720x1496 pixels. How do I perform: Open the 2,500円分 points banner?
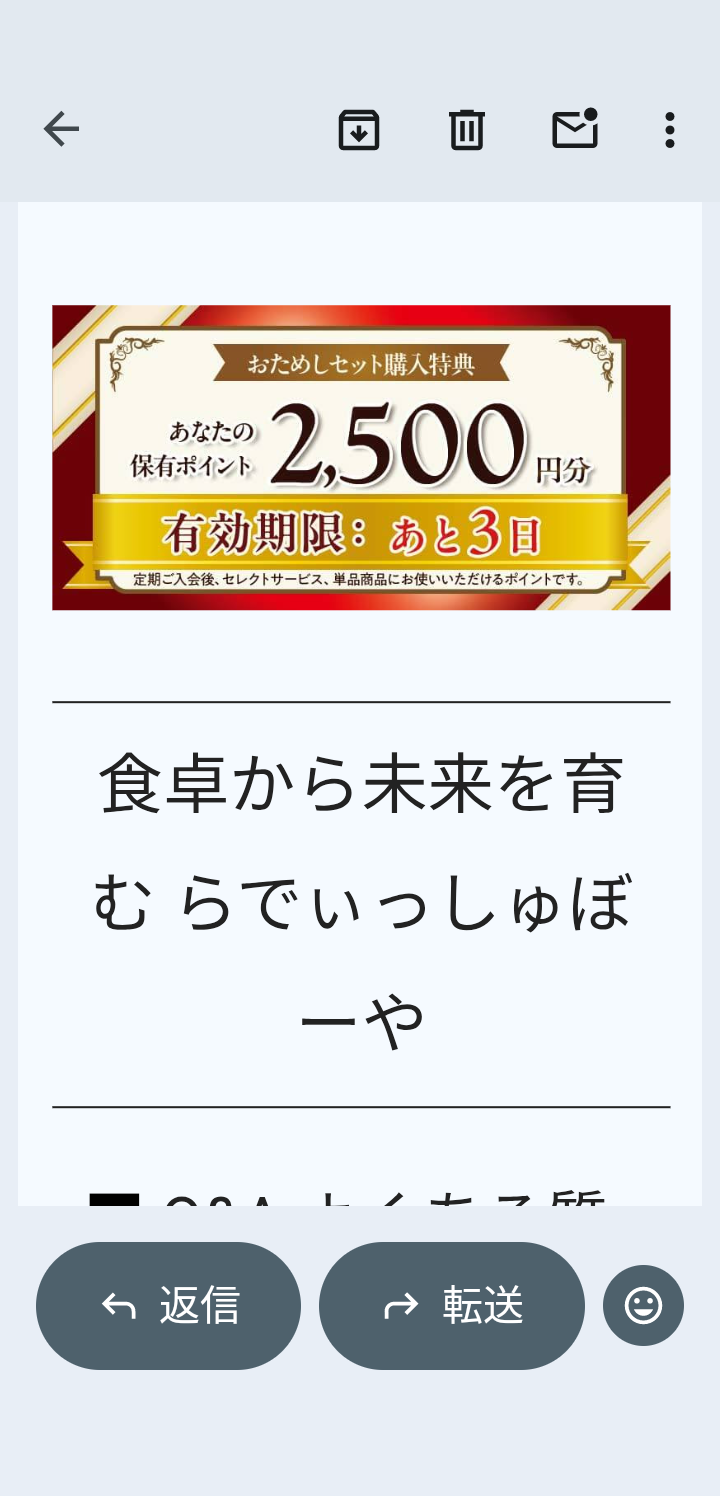pos(361,457)
